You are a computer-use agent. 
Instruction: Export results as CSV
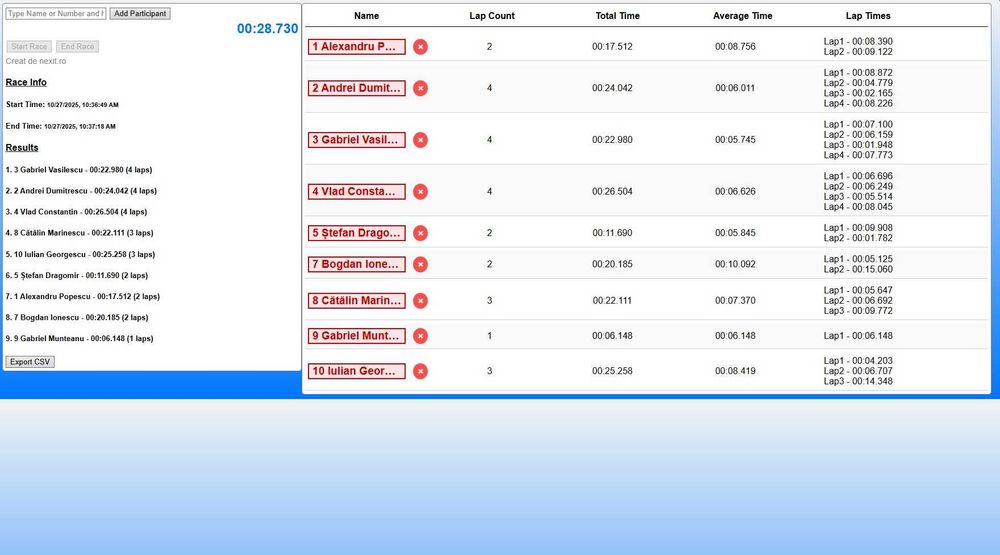click(x=30, y=361)
